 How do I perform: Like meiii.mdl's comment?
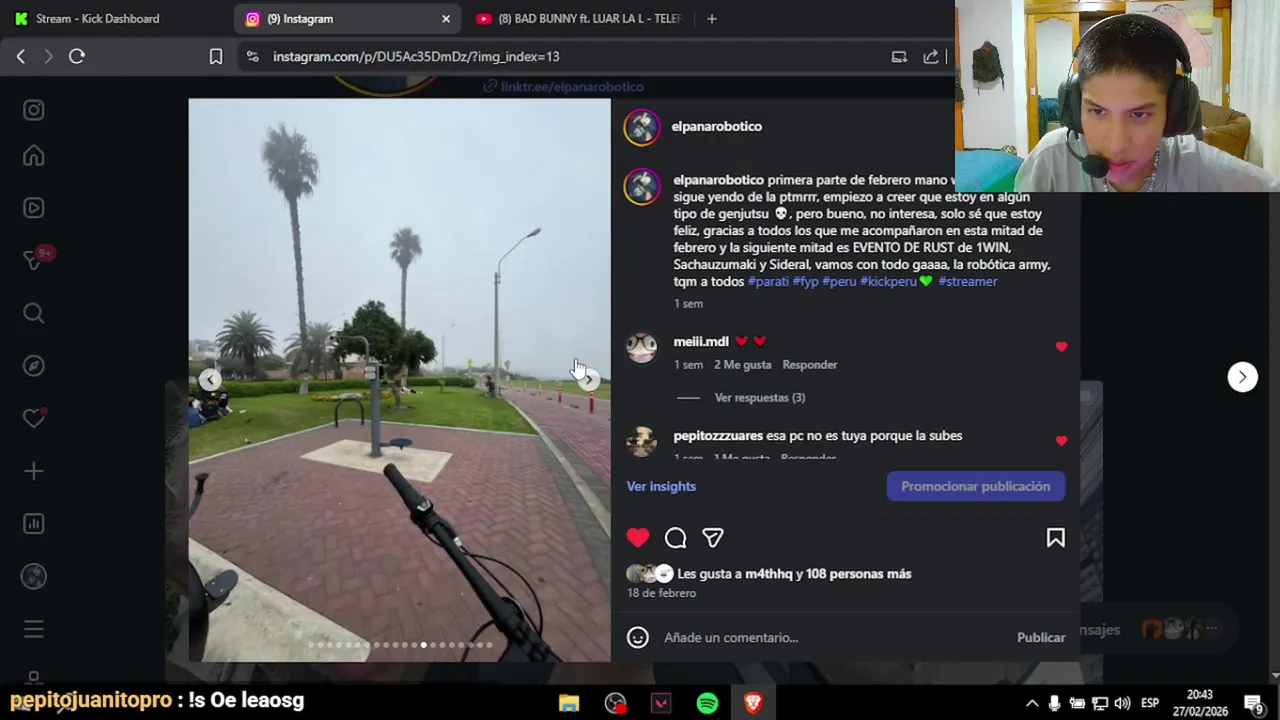point(1061,347)
